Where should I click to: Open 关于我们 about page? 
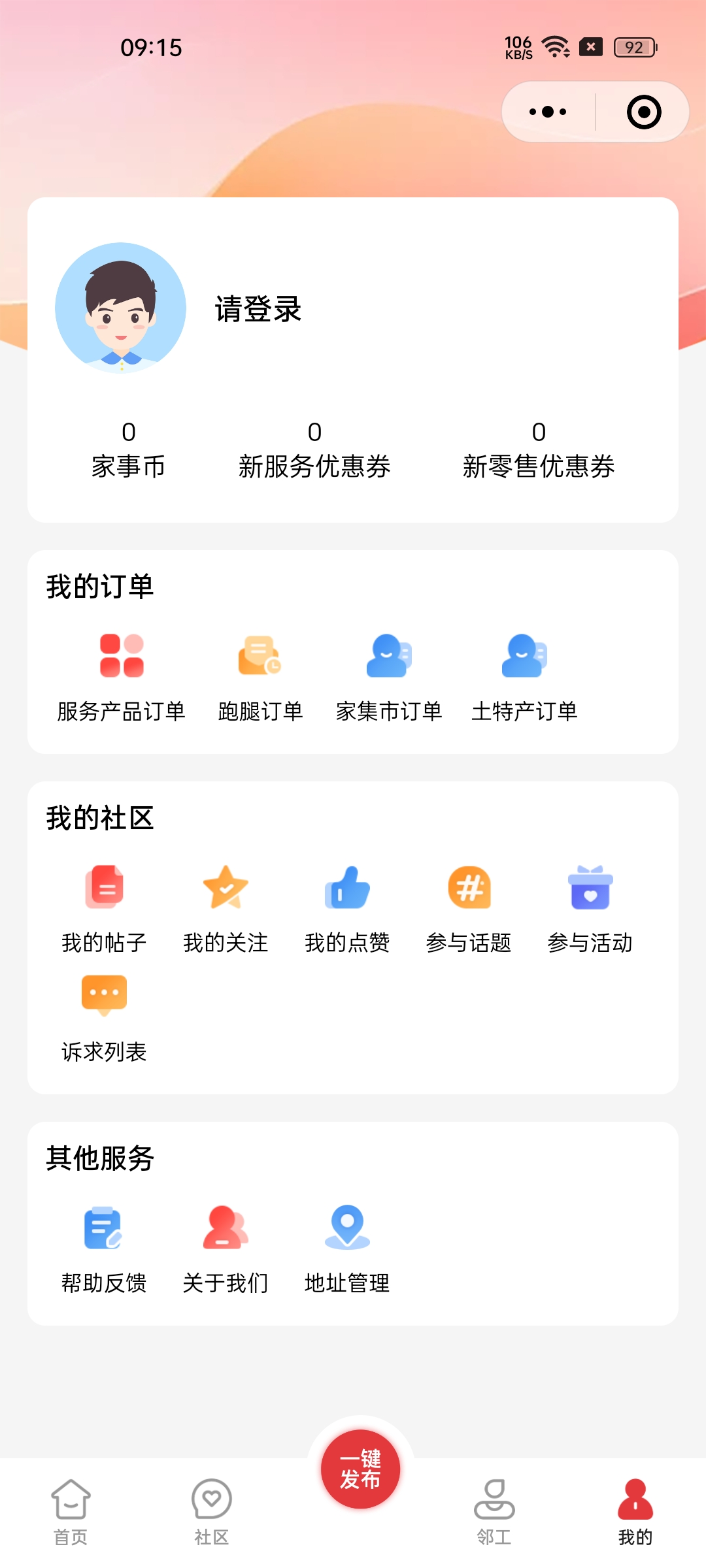(x=226, y=1249)
